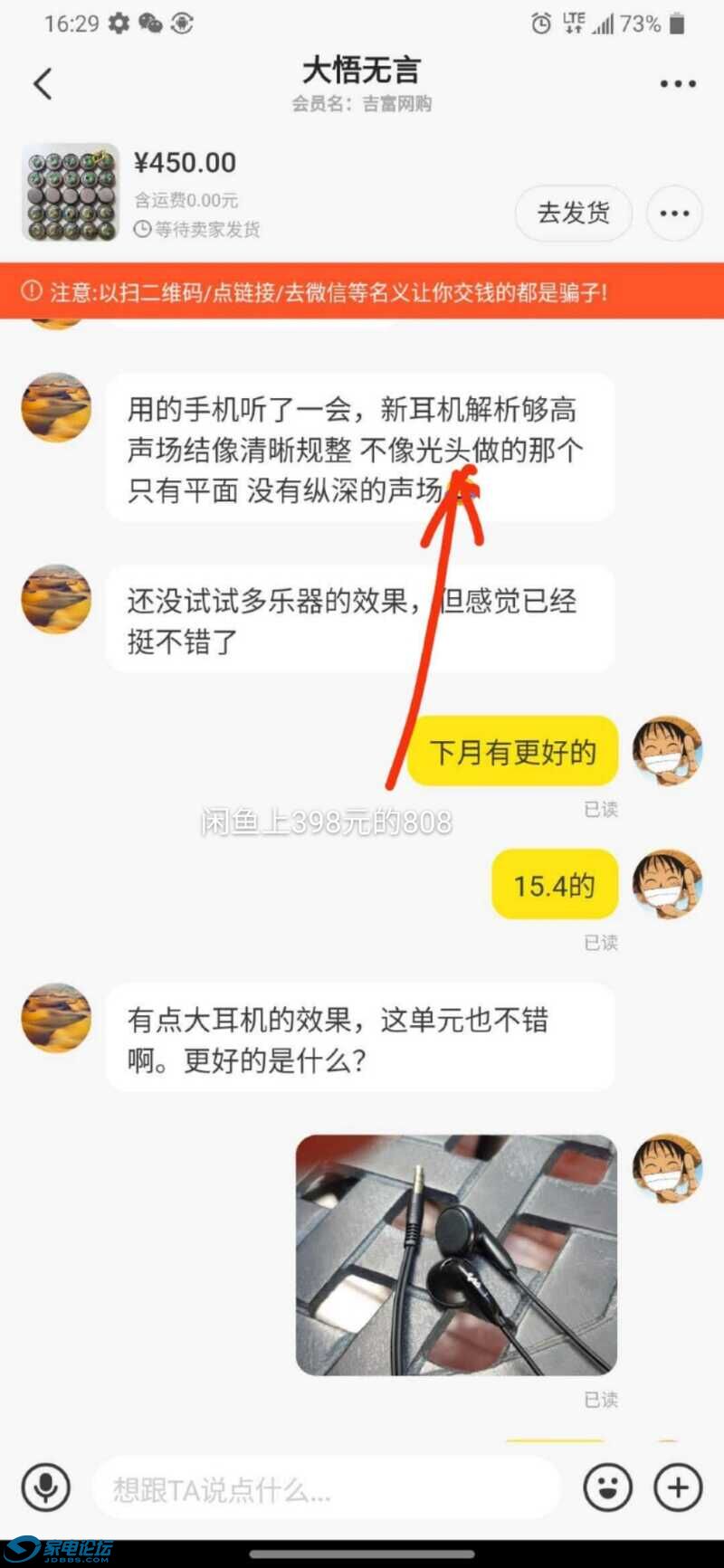Switch to voice message input
The width and height of the screenshot is (724, 1568).
[x=45, y=1487]
